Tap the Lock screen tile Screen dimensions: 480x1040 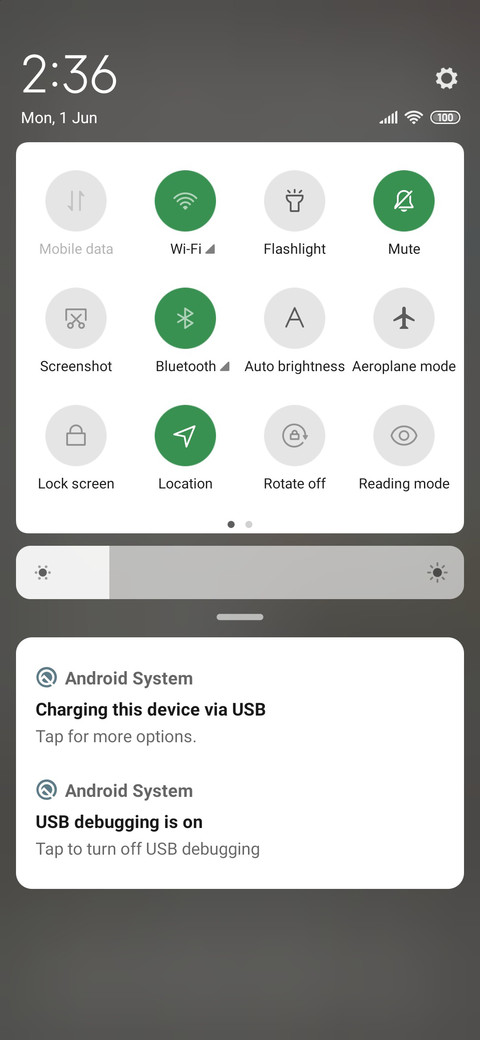pyautogui.click(x=76, y=436)
